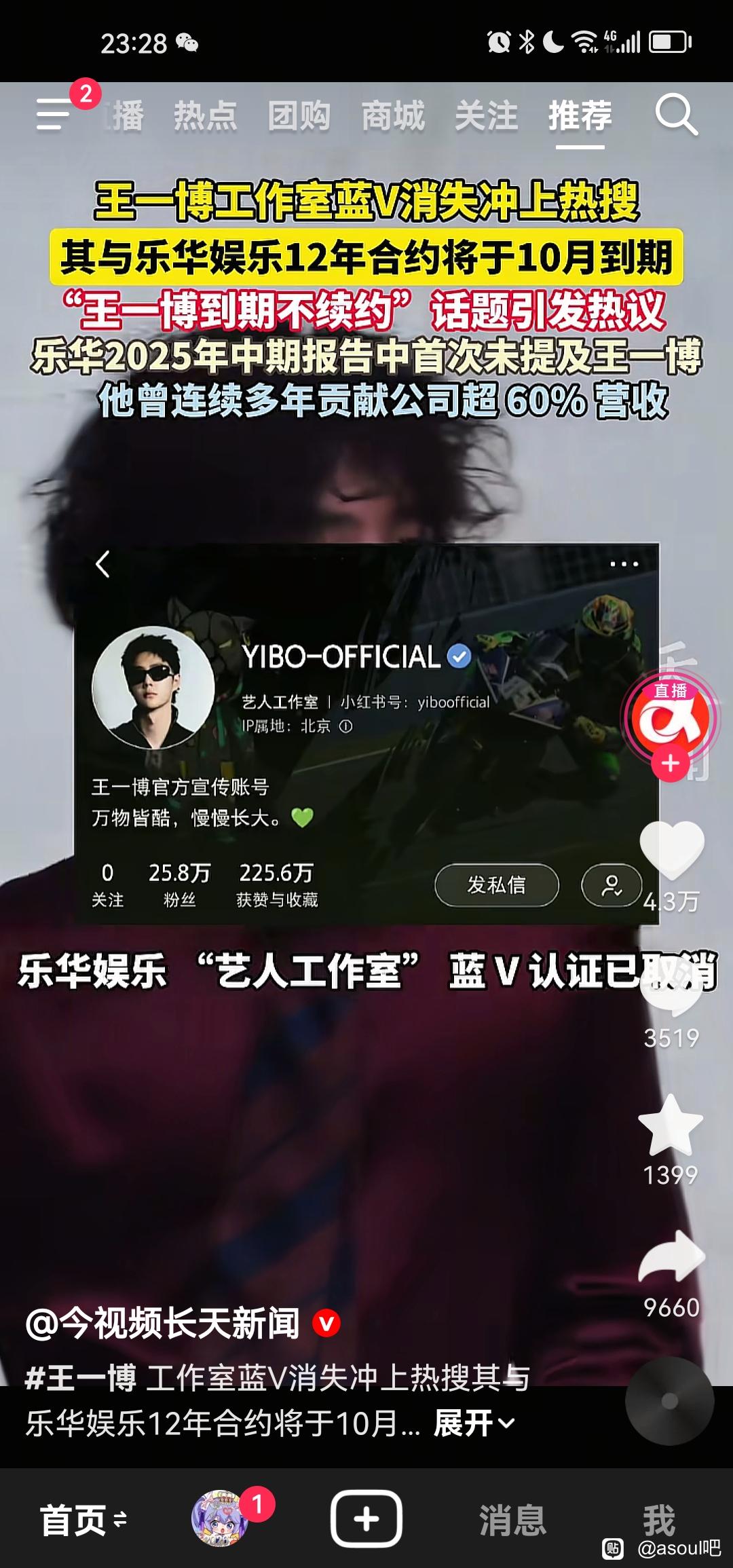
Task: Go to the 消息 tab
Action: point(512,1519)
